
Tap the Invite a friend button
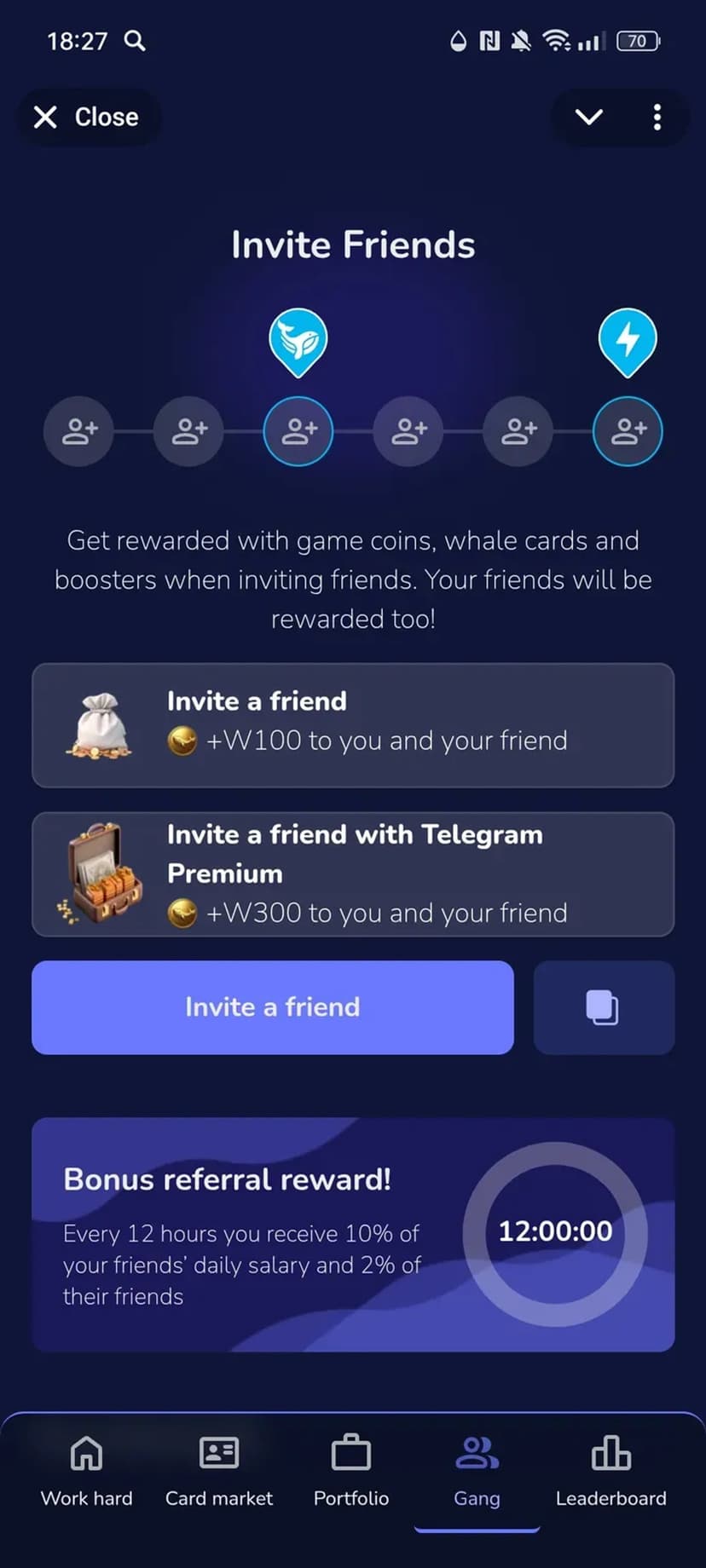[x=272, y=1007]
